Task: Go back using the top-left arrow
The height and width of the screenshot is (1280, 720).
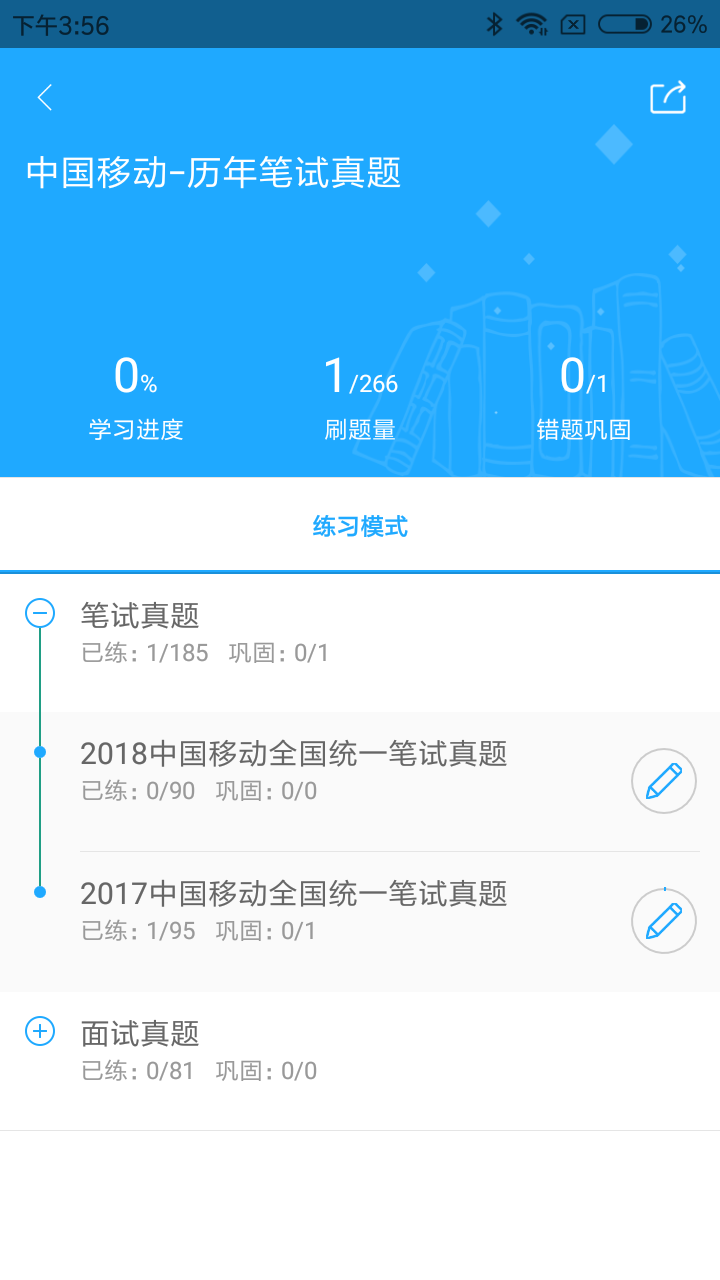Action: coord(44,97)
